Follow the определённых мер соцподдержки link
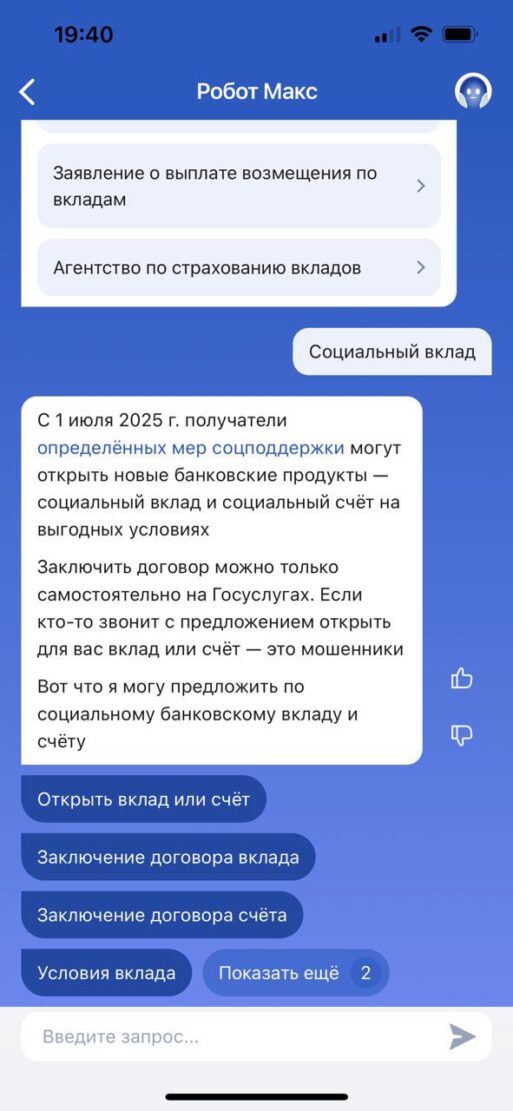The image size is (513, 1111). pyautogui.click(x=191, y=448)
